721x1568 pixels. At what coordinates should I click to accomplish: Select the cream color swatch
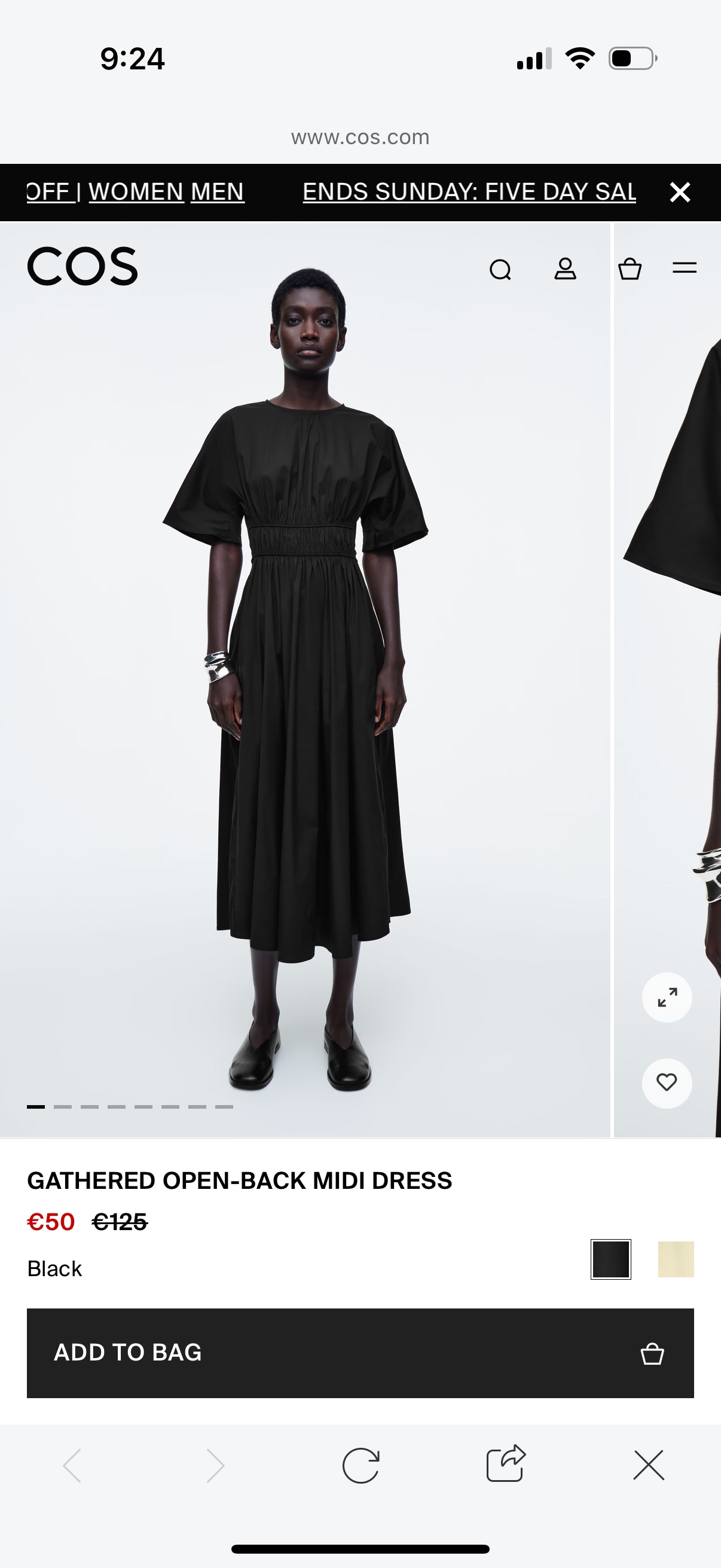(676, 1259)
